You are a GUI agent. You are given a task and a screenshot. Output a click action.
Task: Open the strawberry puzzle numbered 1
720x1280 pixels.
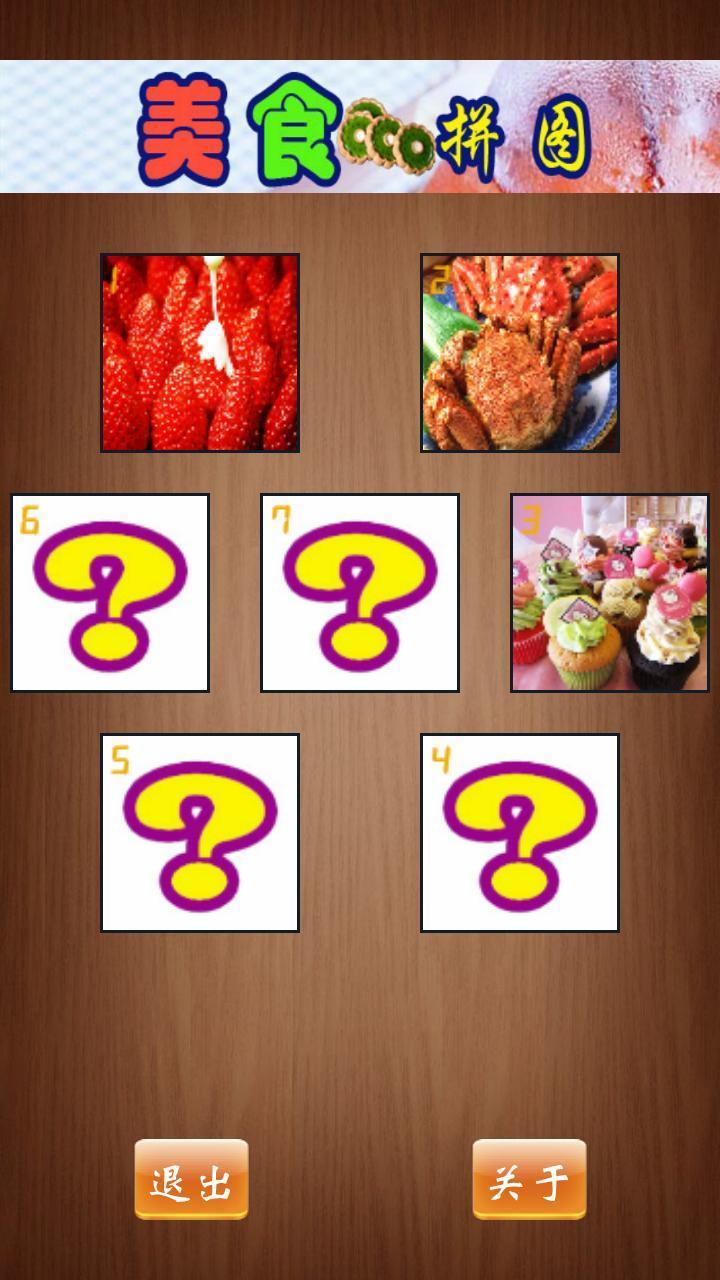pos(200,353)
